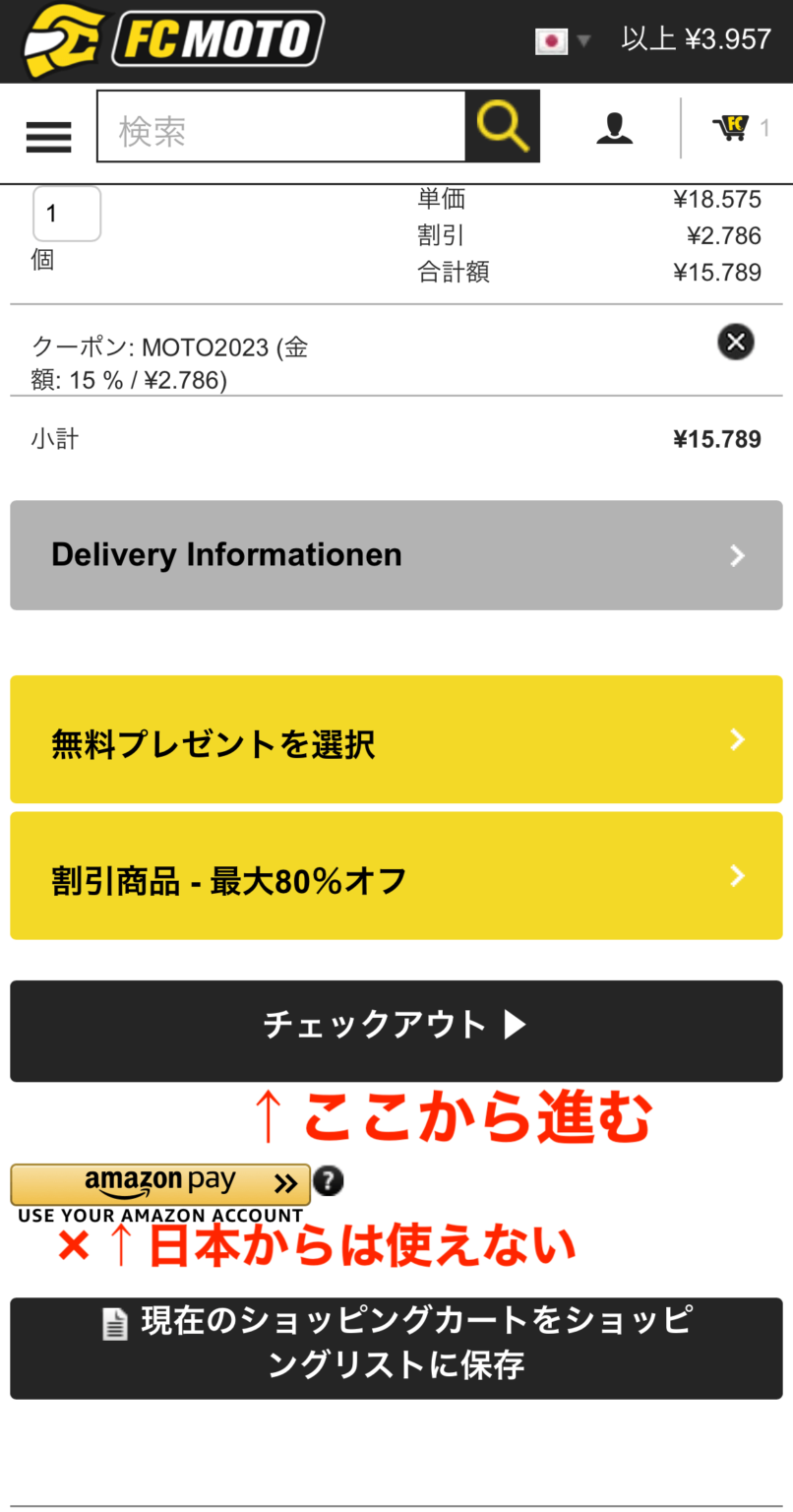
Task: Click the document icon on the save-cart button
Action: [x=116, y=1324]
